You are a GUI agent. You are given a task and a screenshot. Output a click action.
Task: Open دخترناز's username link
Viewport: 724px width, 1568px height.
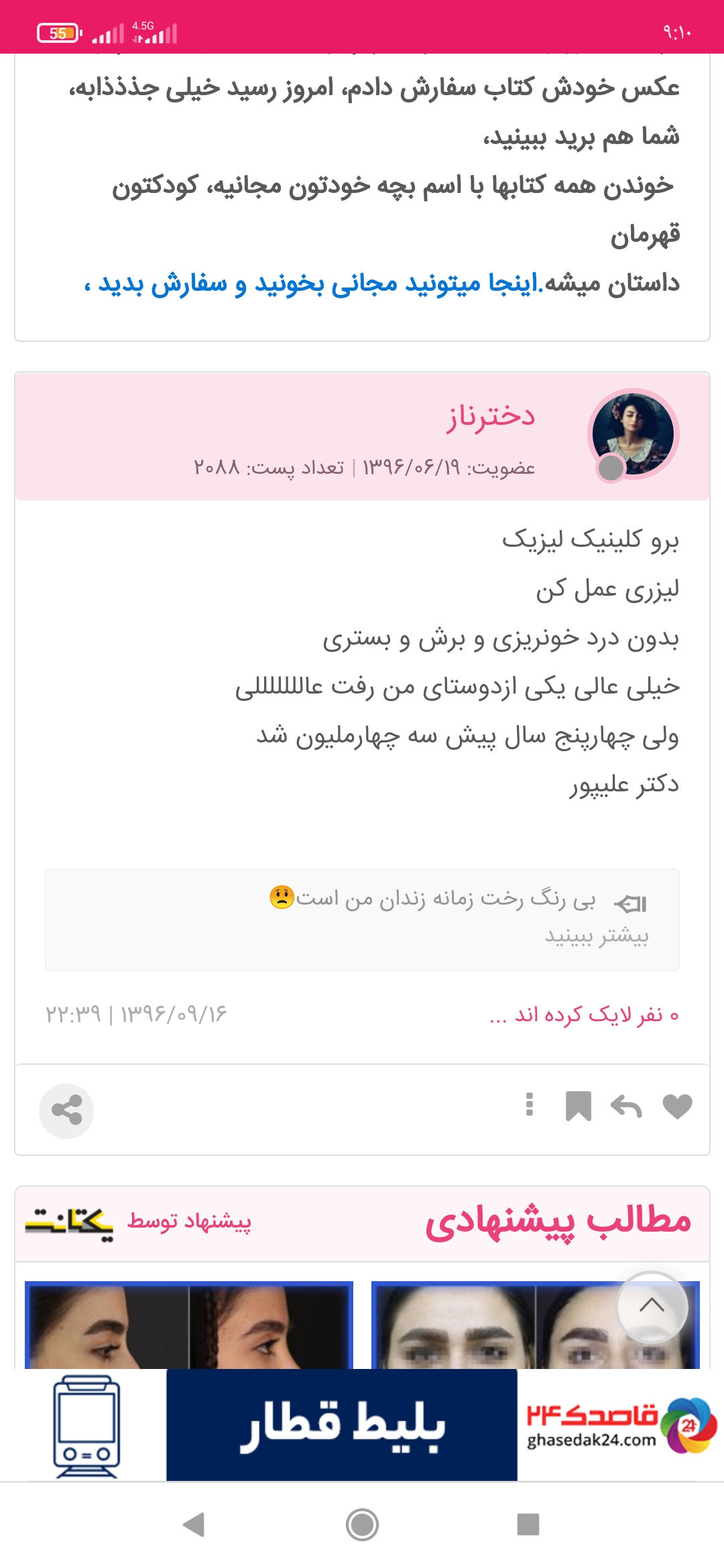[x=491, y=416]
